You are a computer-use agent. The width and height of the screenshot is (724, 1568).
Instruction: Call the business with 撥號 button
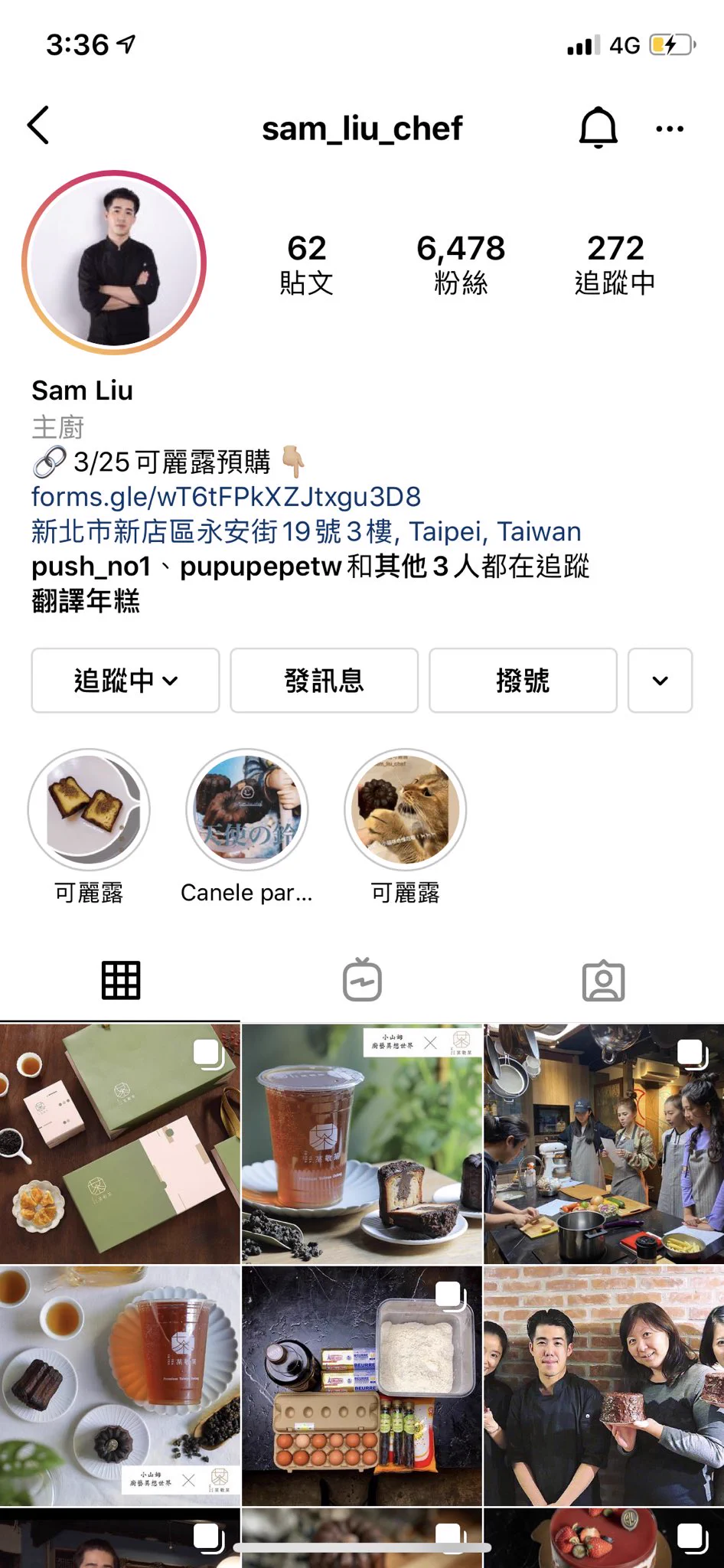click(523, 681)
